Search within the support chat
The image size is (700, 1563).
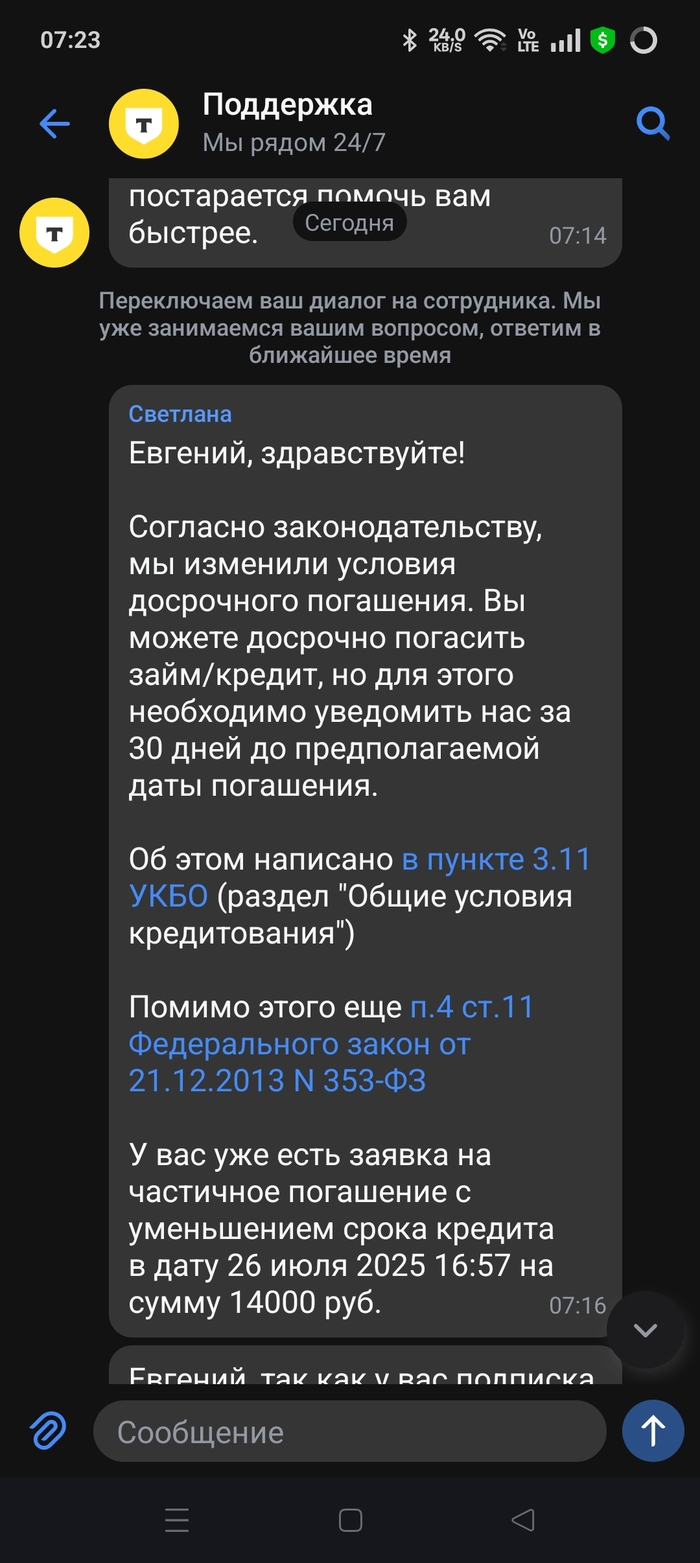[x=652, y=124]
